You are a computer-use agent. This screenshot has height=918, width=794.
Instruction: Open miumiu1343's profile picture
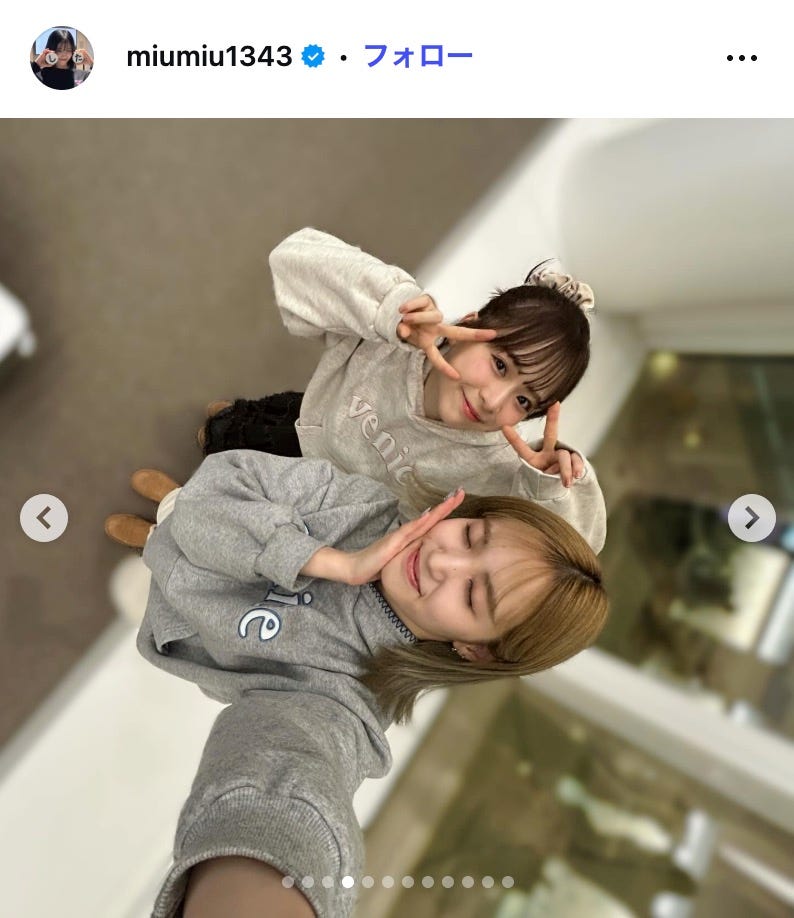(x=61, y=57)
